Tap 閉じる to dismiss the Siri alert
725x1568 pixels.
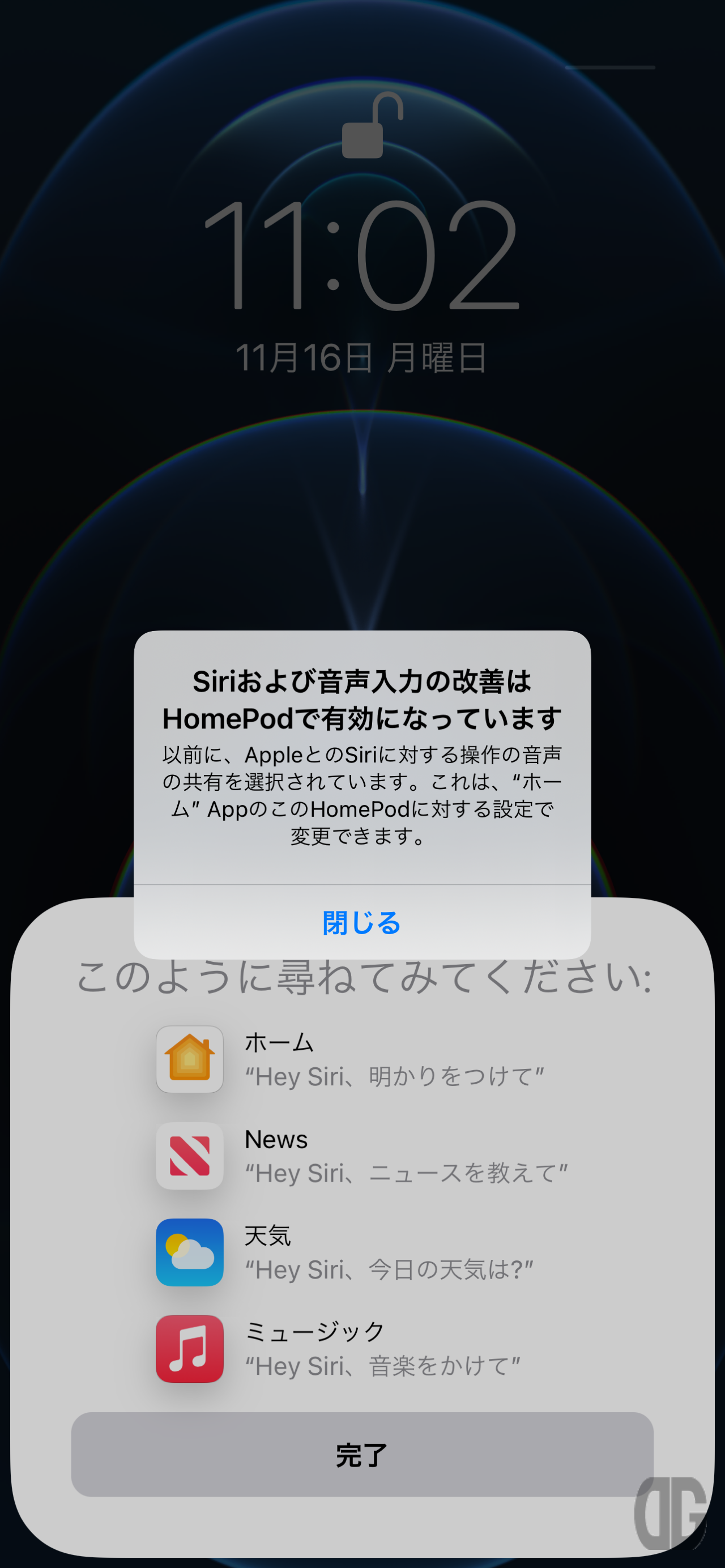click(x=361, y=922)
